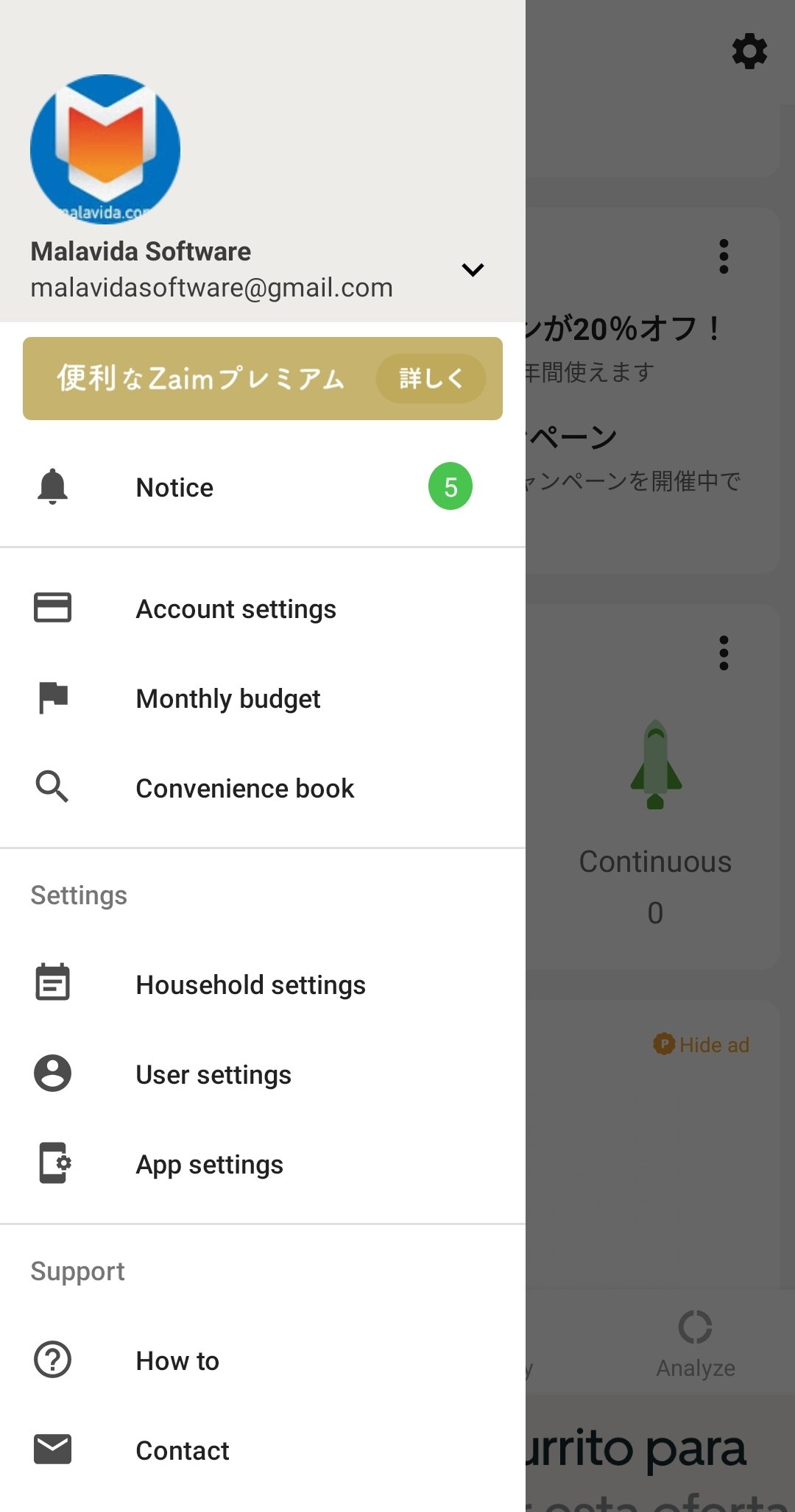Tap the Hide ad link
Image resolution: width=795 pixels, height=1512 pixels.
click(702, 1045)
